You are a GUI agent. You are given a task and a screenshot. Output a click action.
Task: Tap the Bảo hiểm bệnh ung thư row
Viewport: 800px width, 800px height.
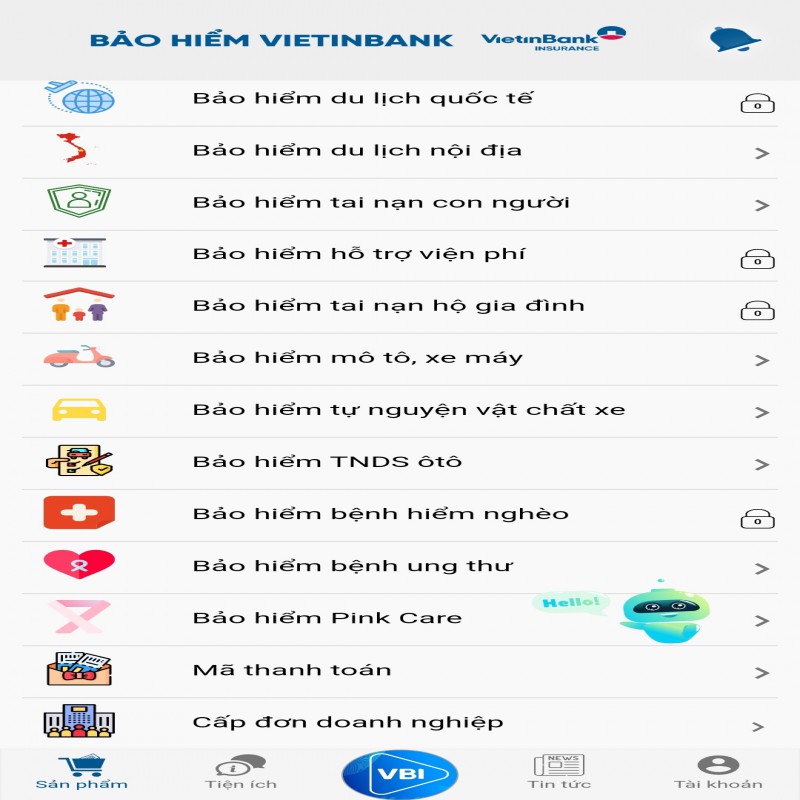(x=353, y=567)
